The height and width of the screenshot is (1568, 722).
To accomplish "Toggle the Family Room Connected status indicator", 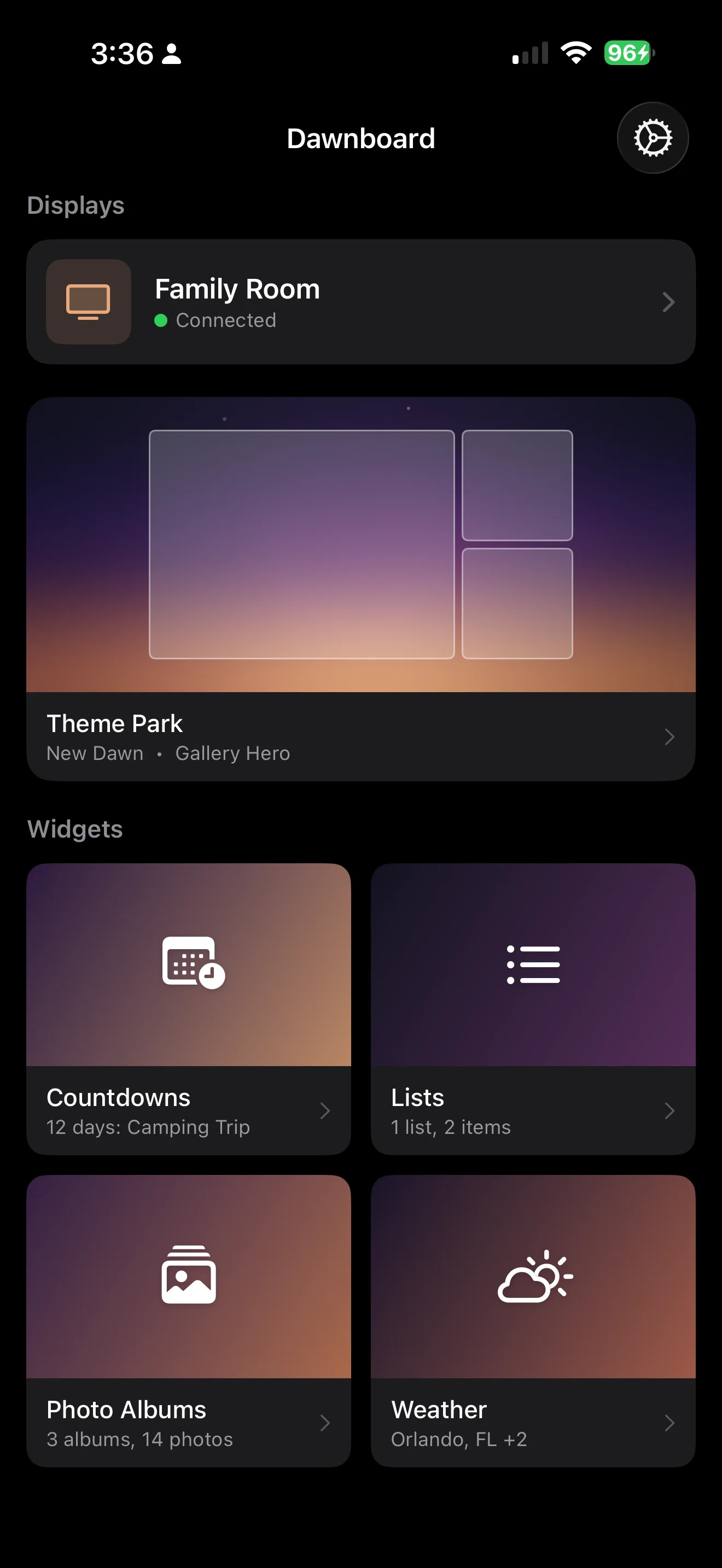I will (161, 321).
